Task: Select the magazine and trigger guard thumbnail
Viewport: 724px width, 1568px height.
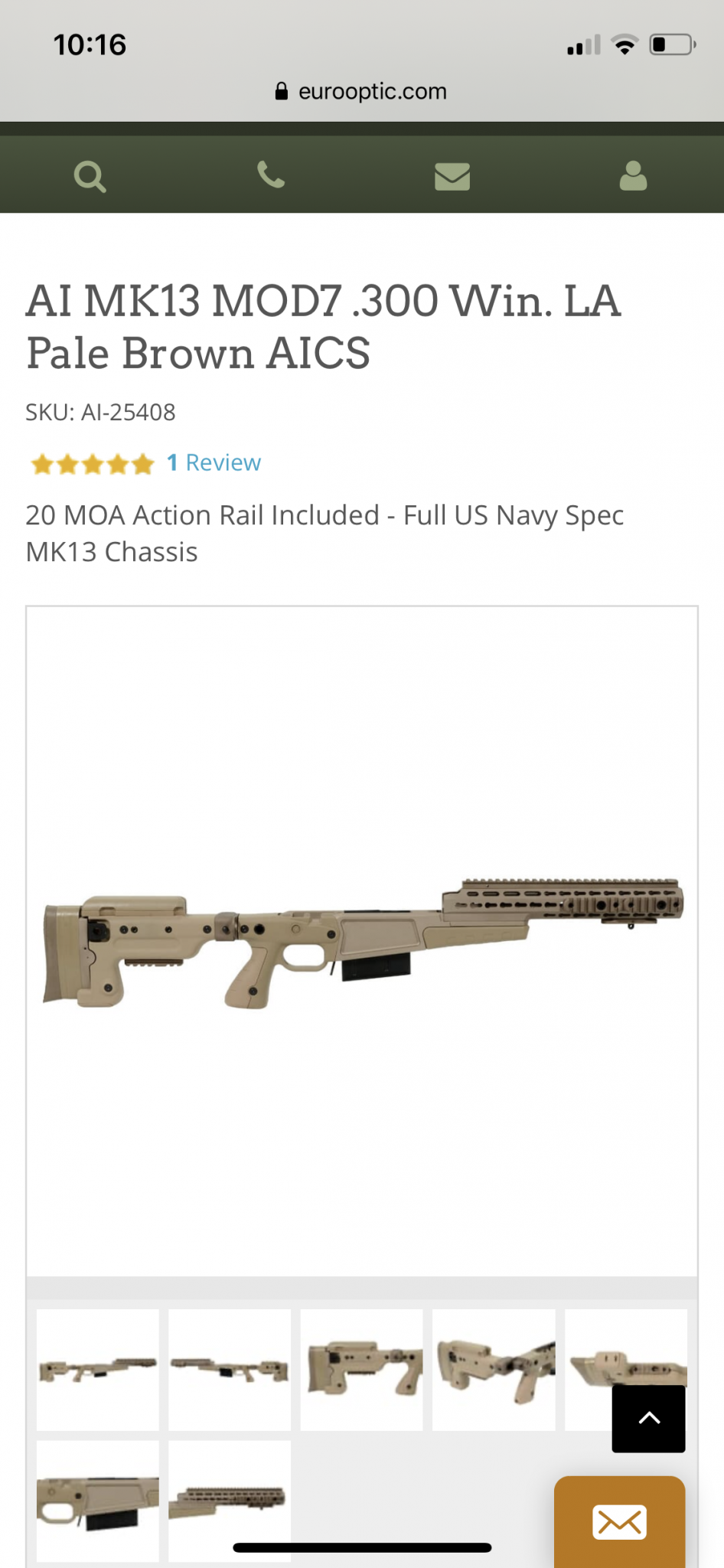Action: [98, 1501]
